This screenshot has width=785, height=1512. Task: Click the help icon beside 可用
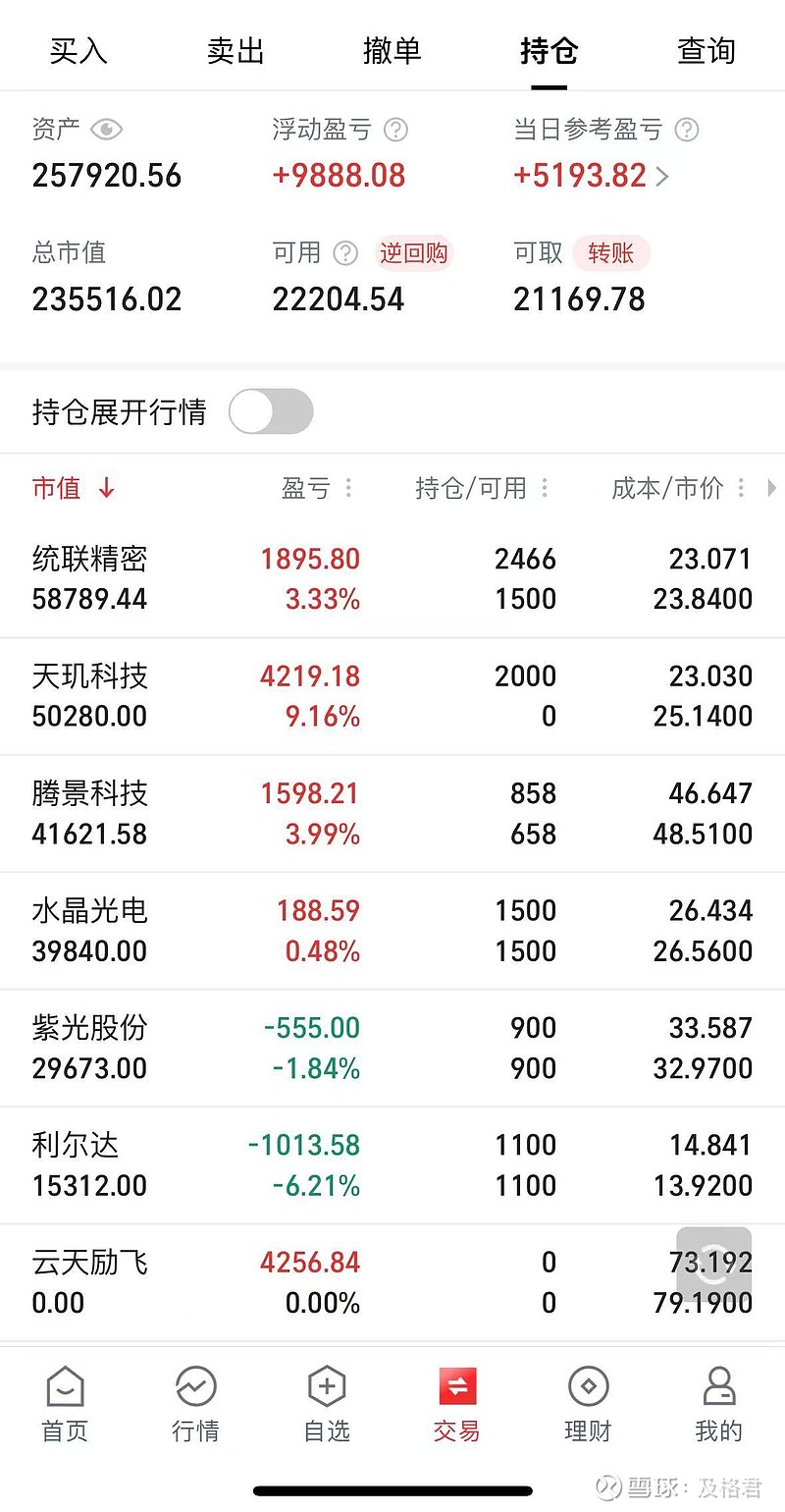345,253
